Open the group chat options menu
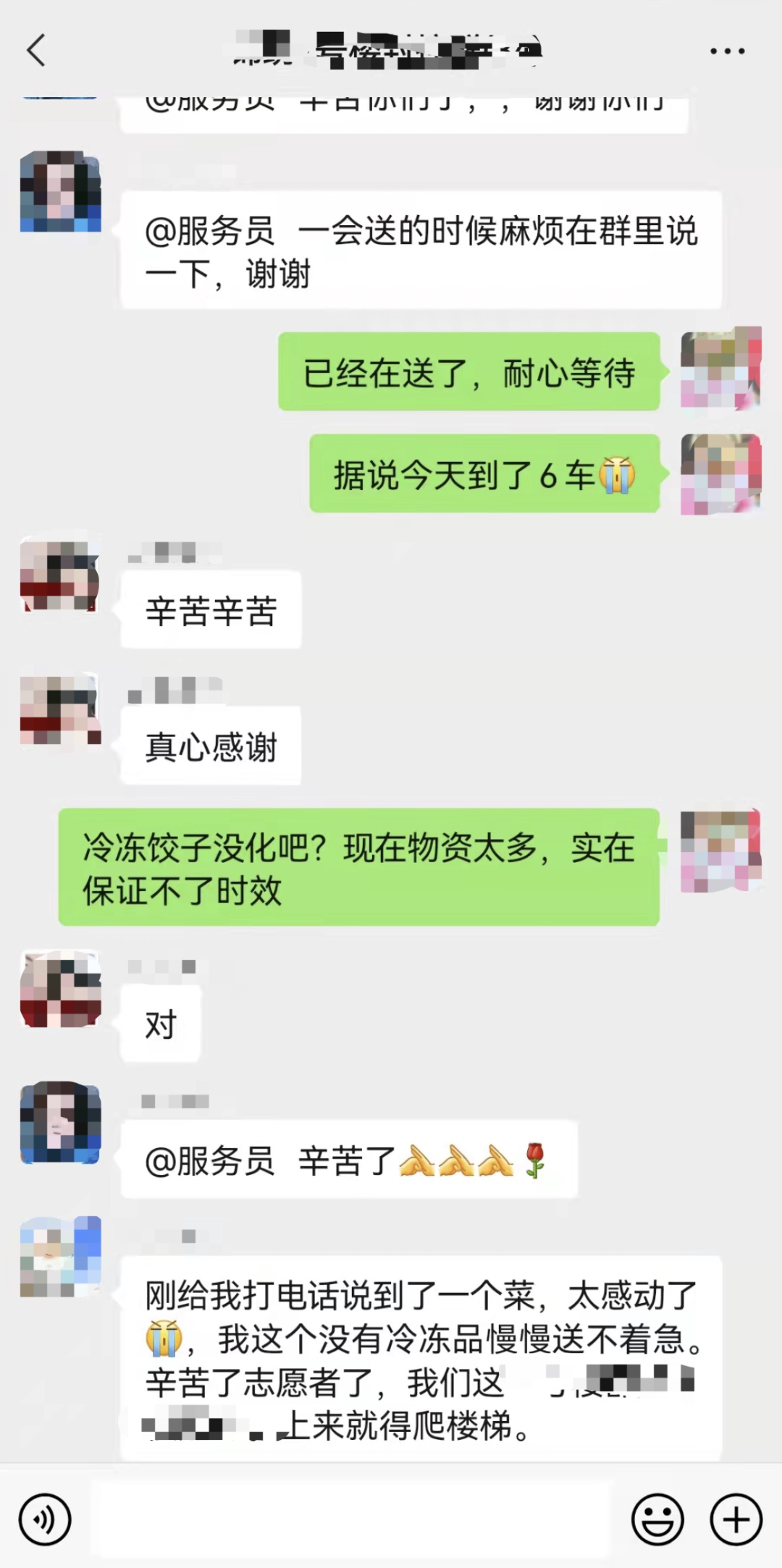The image size is (782, 1568). [727, 51]
